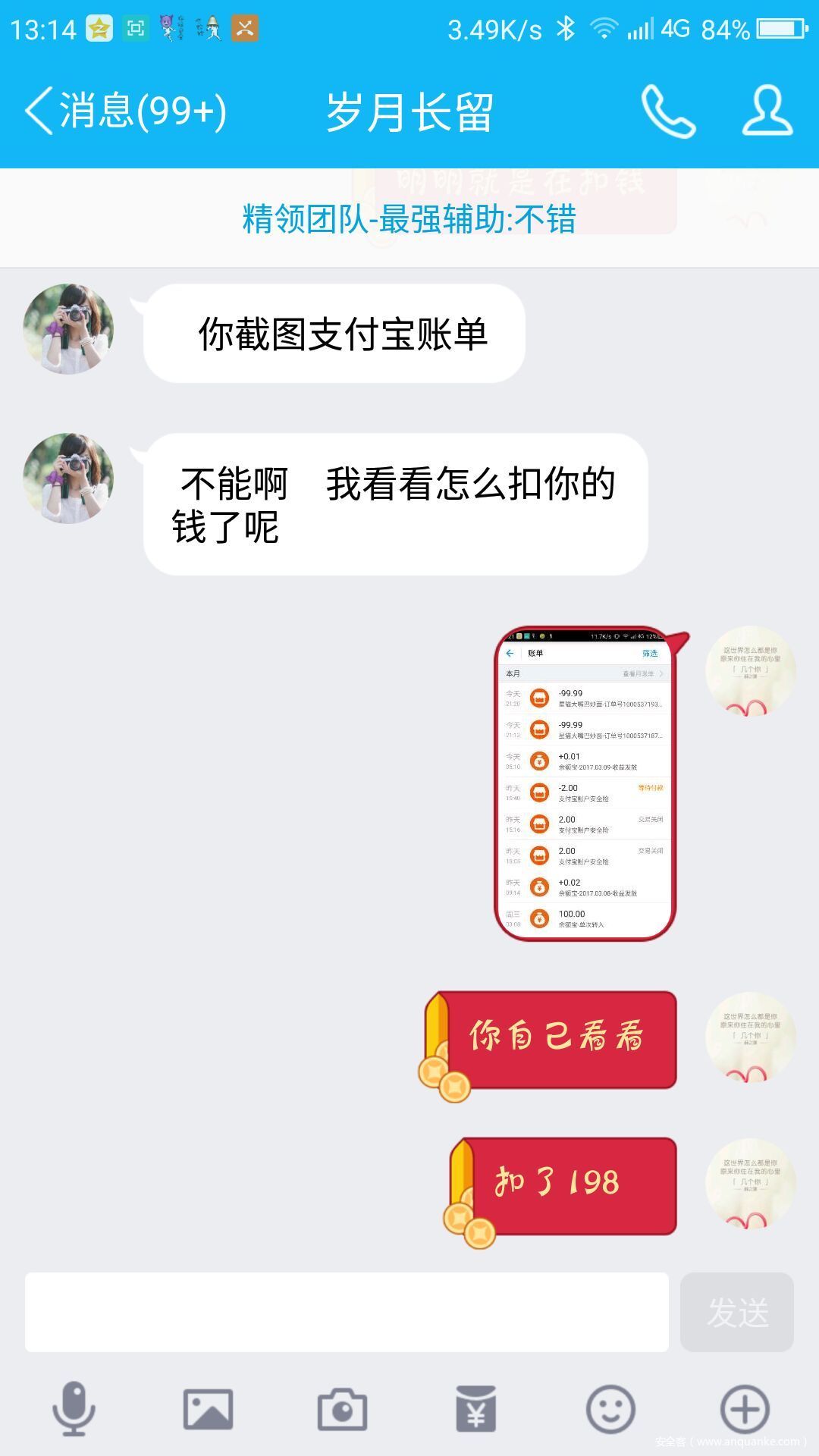Send a red packet
The image size is (819, 1456).
click(x=475, y=1409)
